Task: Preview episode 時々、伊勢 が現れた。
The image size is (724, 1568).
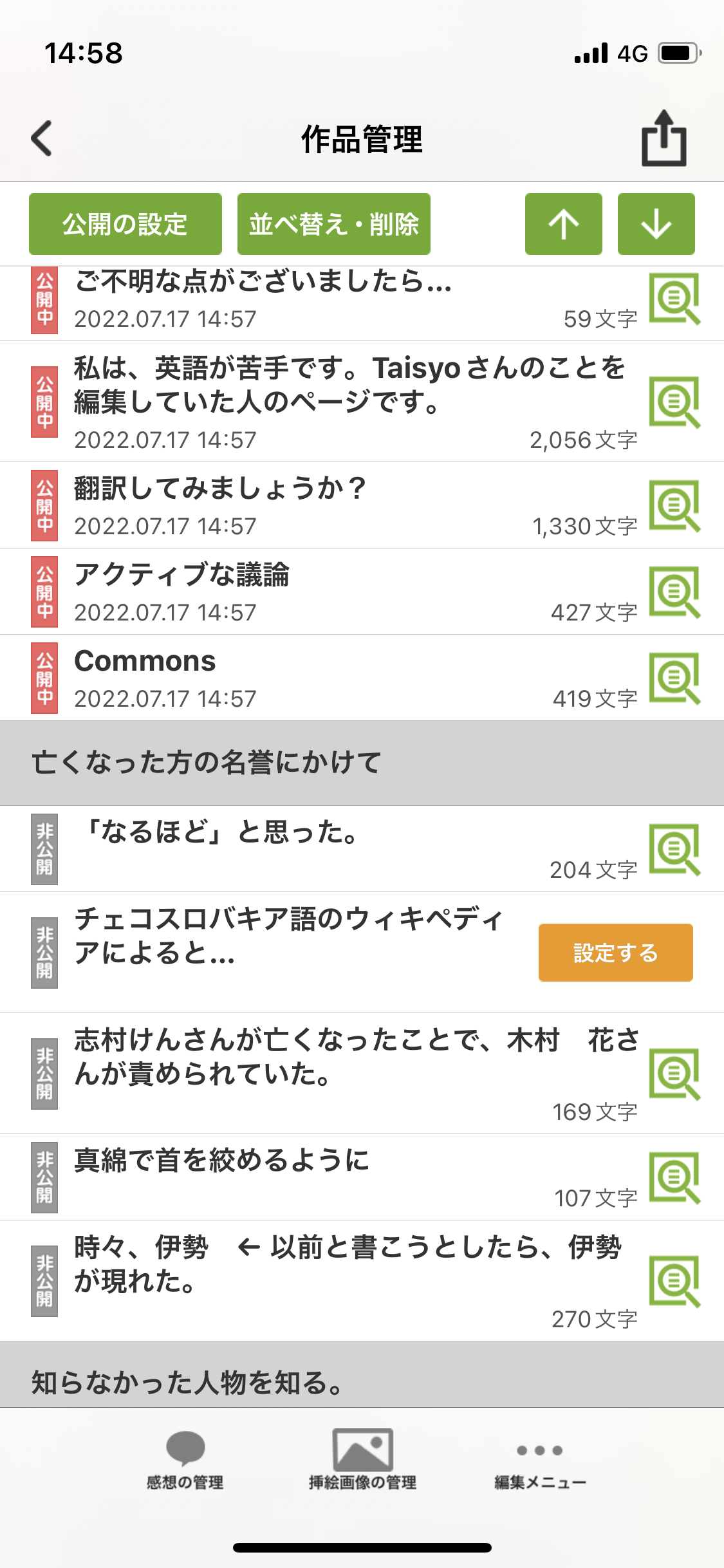Action: 674,1281
